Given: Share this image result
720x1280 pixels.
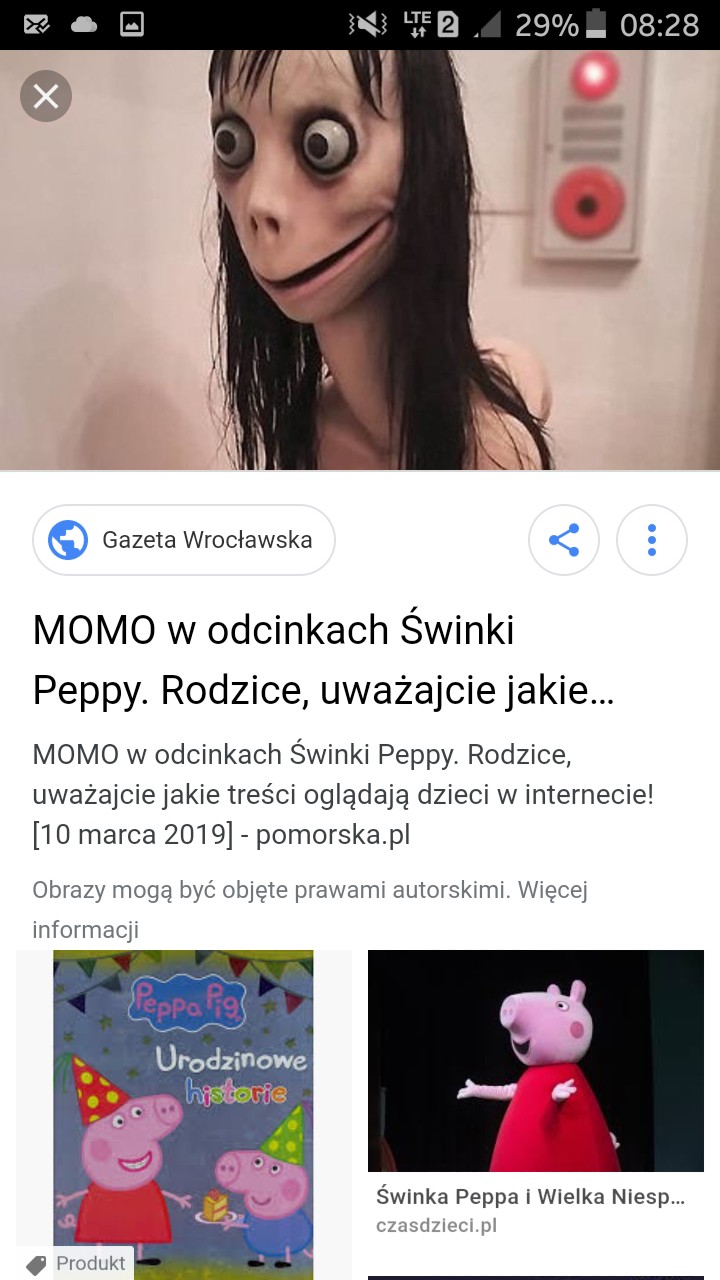Looking at the screenshot, I should coord(564,540).
